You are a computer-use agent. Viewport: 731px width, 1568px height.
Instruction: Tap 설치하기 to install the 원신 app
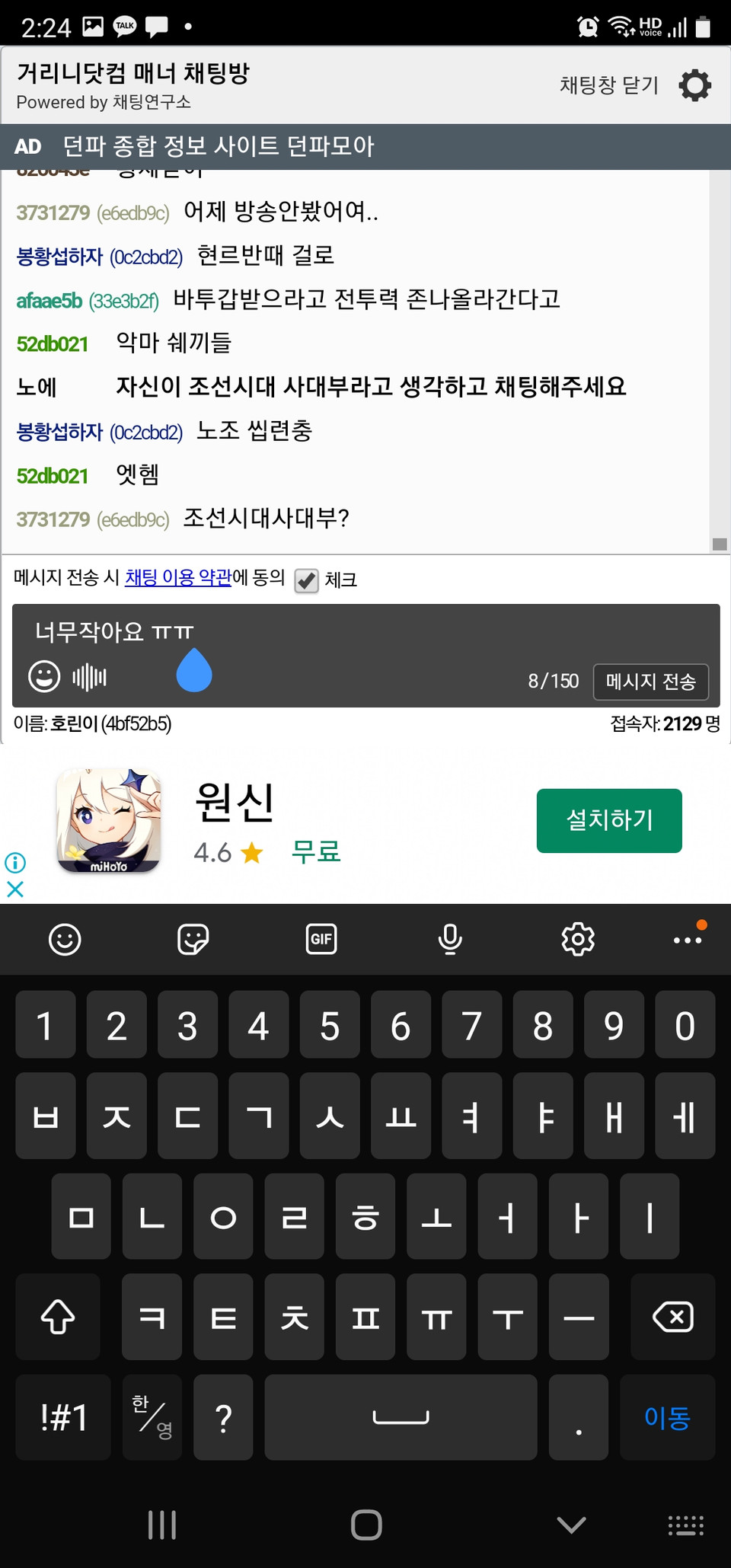609,820
